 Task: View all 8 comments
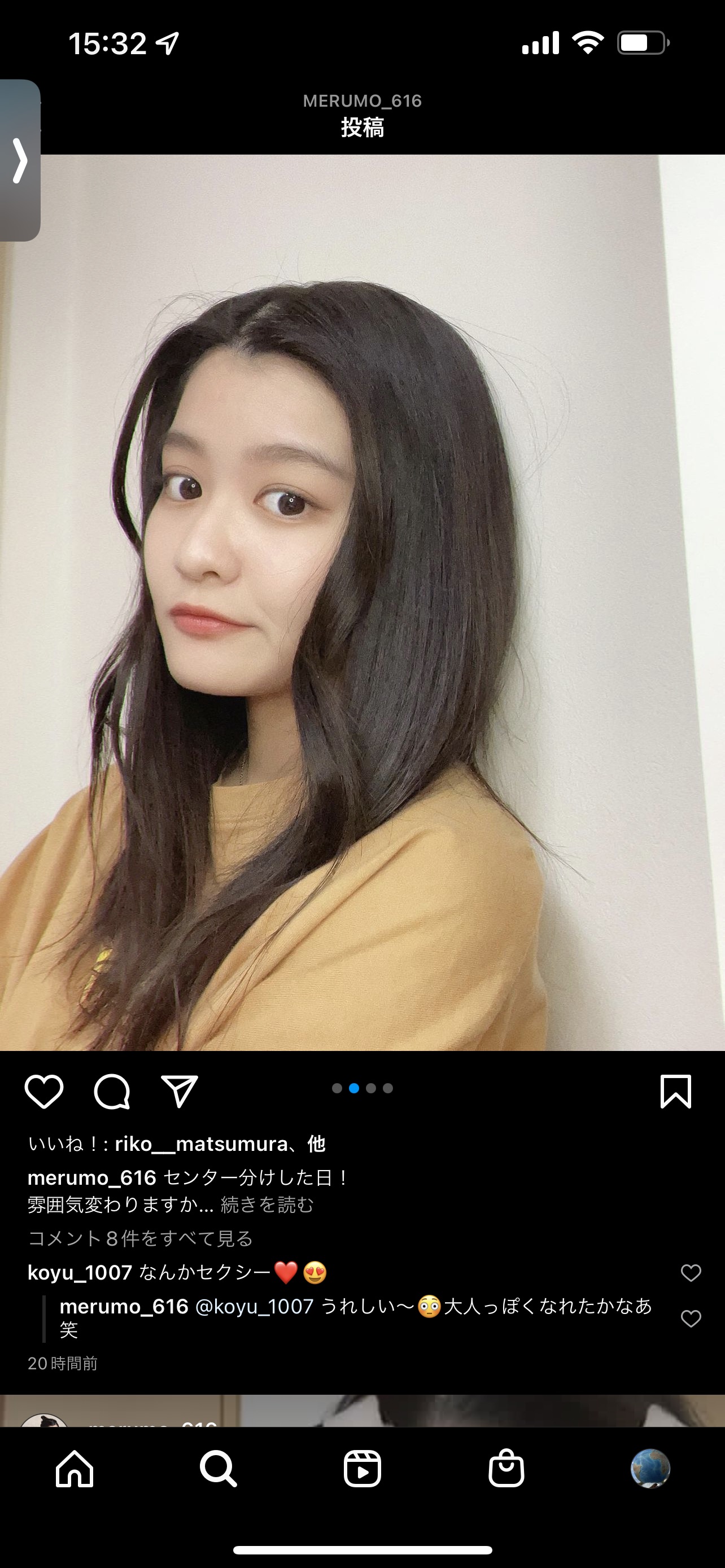click(x=141, y=1238)
